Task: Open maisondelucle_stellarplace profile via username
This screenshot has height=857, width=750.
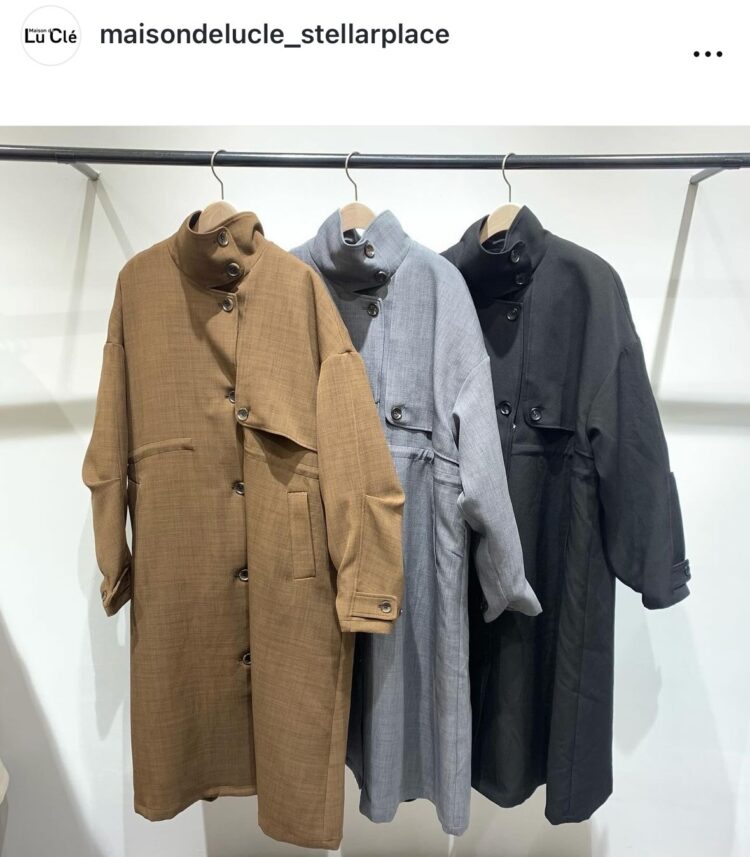Action: (x=274, y=35)
